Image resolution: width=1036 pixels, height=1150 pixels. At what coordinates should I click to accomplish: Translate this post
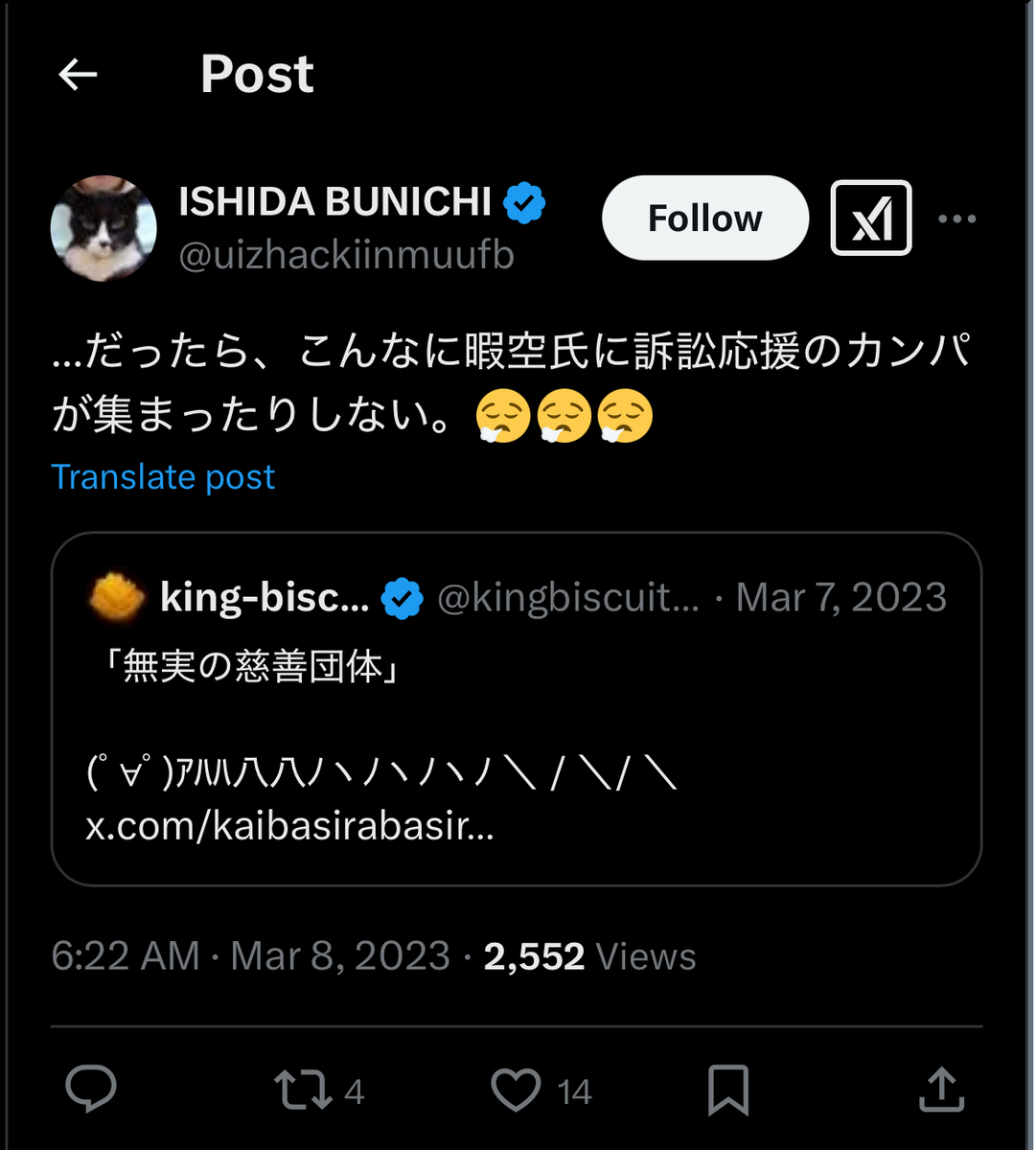click(163, 477)
